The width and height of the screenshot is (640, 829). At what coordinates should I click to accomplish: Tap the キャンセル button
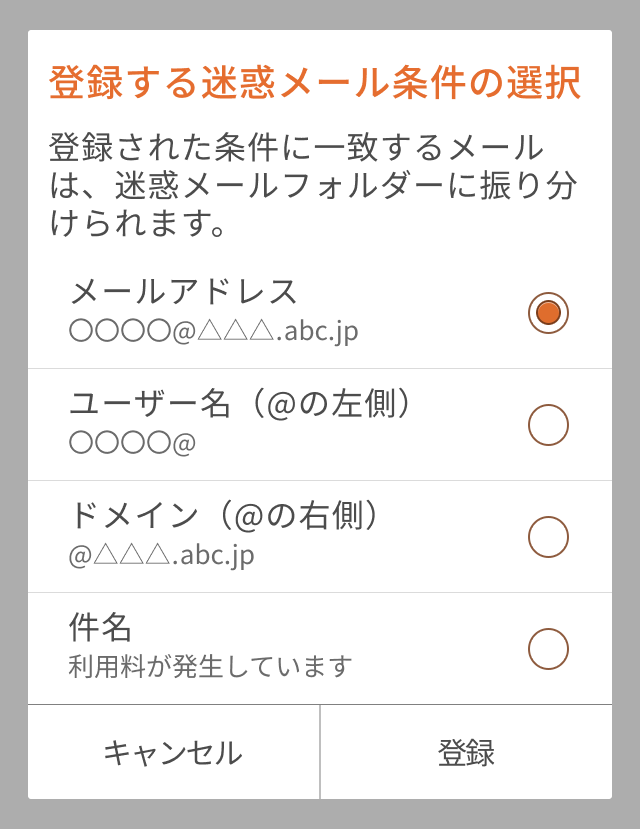(x=173, y=752)
